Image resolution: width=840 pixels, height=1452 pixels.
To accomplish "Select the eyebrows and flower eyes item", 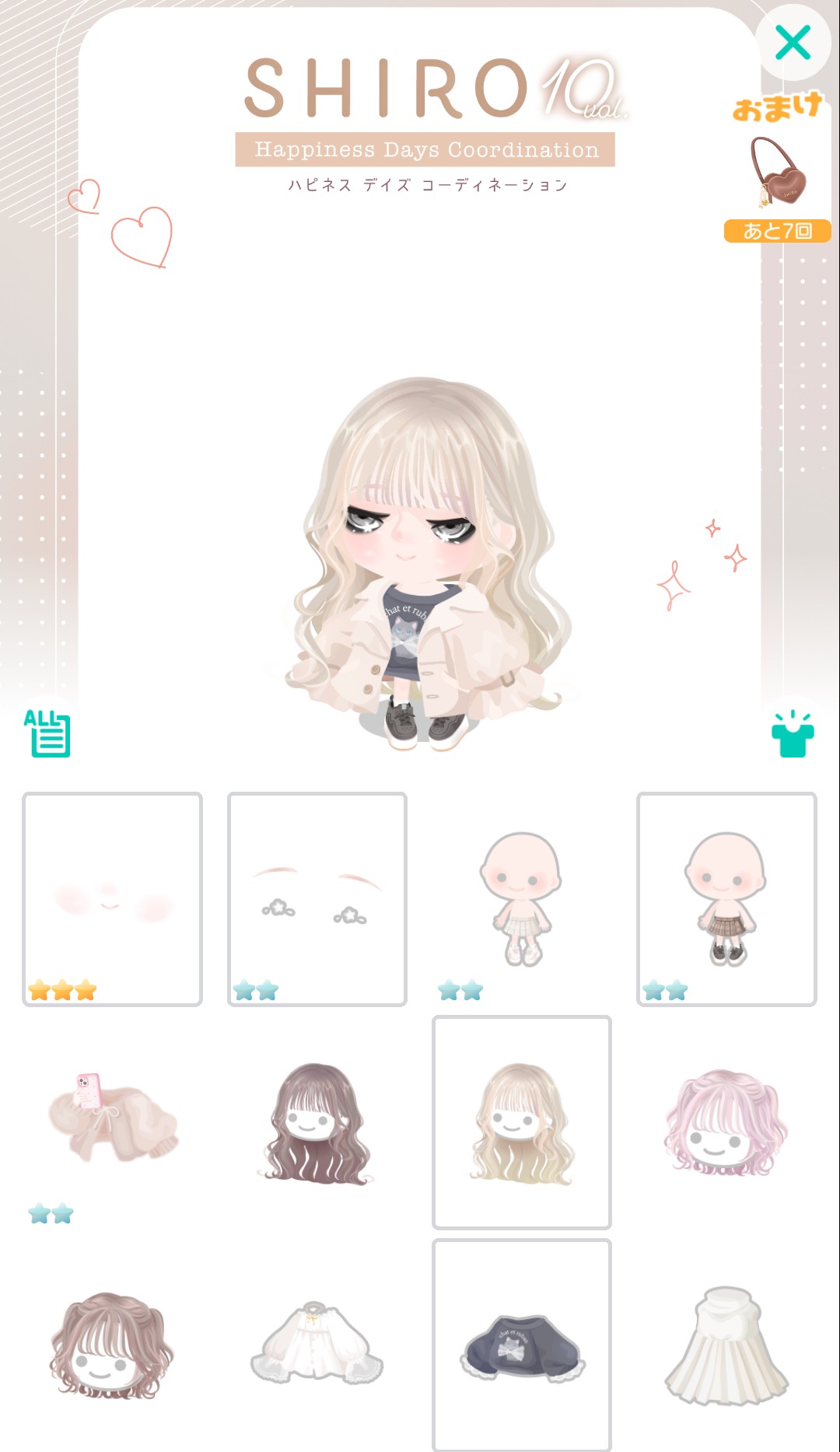I will (x=317, y=898).
